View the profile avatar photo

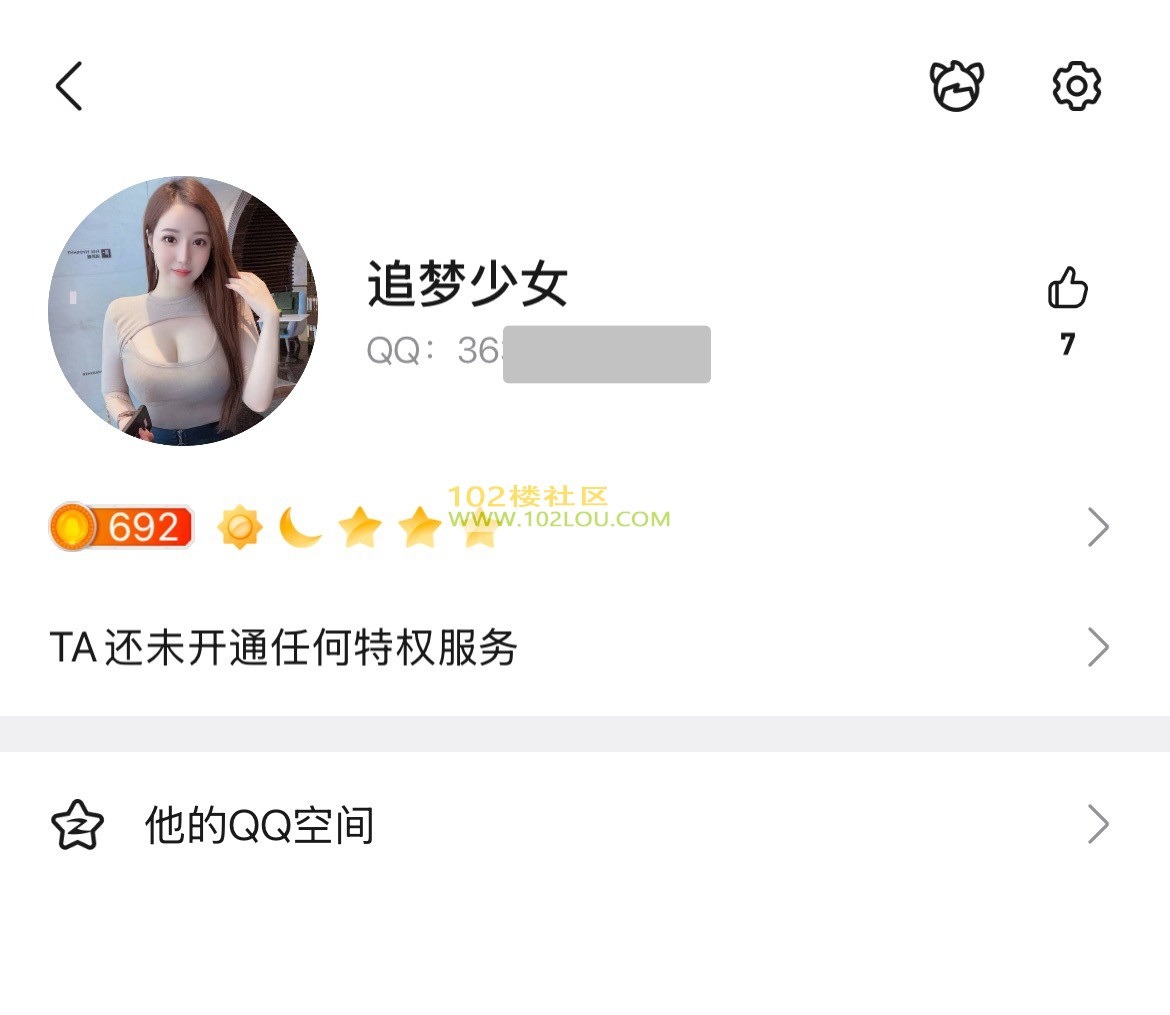(x=183, y=311)
